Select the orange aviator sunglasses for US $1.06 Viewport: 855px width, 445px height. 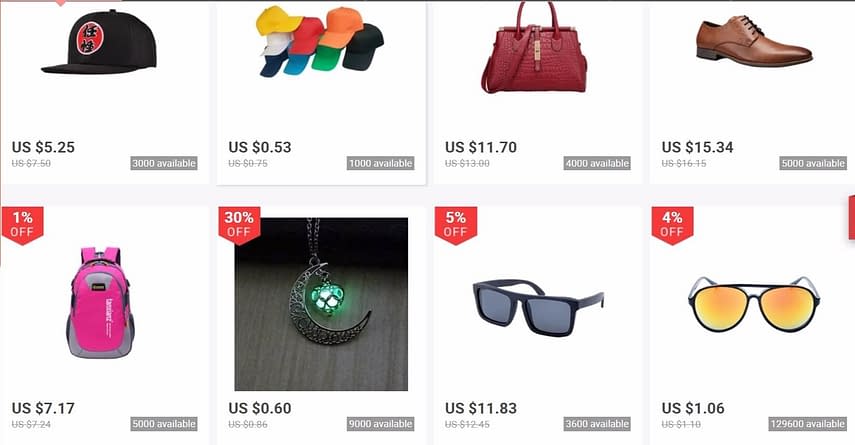click(754, 303)
